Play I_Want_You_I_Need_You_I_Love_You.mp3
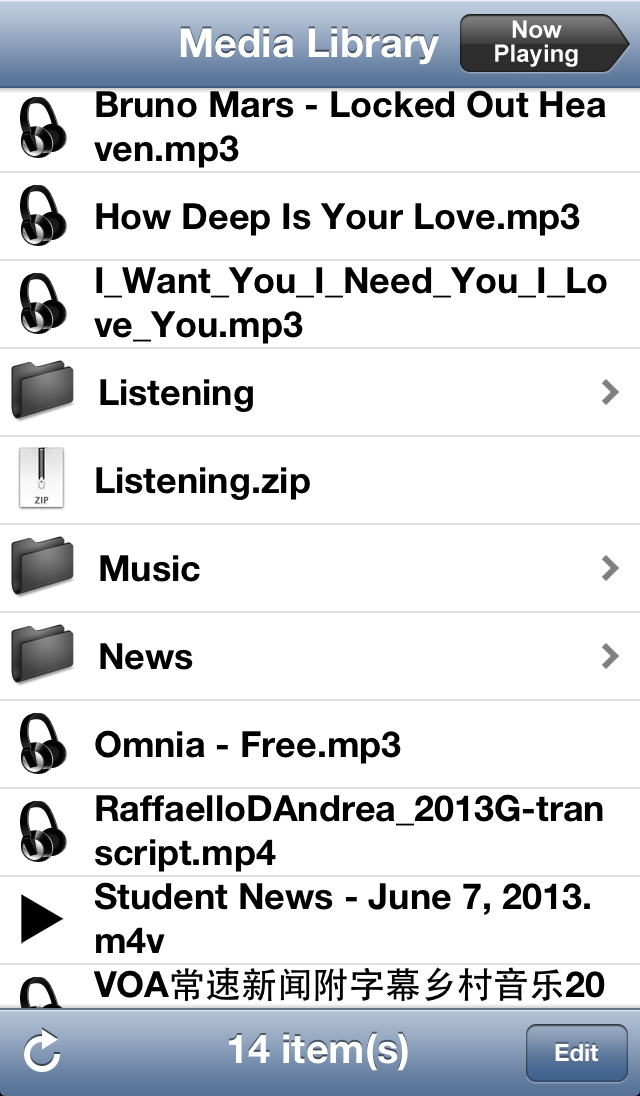Image resolution: width=640 pixels, height=1096 pixels. [320, 304]
